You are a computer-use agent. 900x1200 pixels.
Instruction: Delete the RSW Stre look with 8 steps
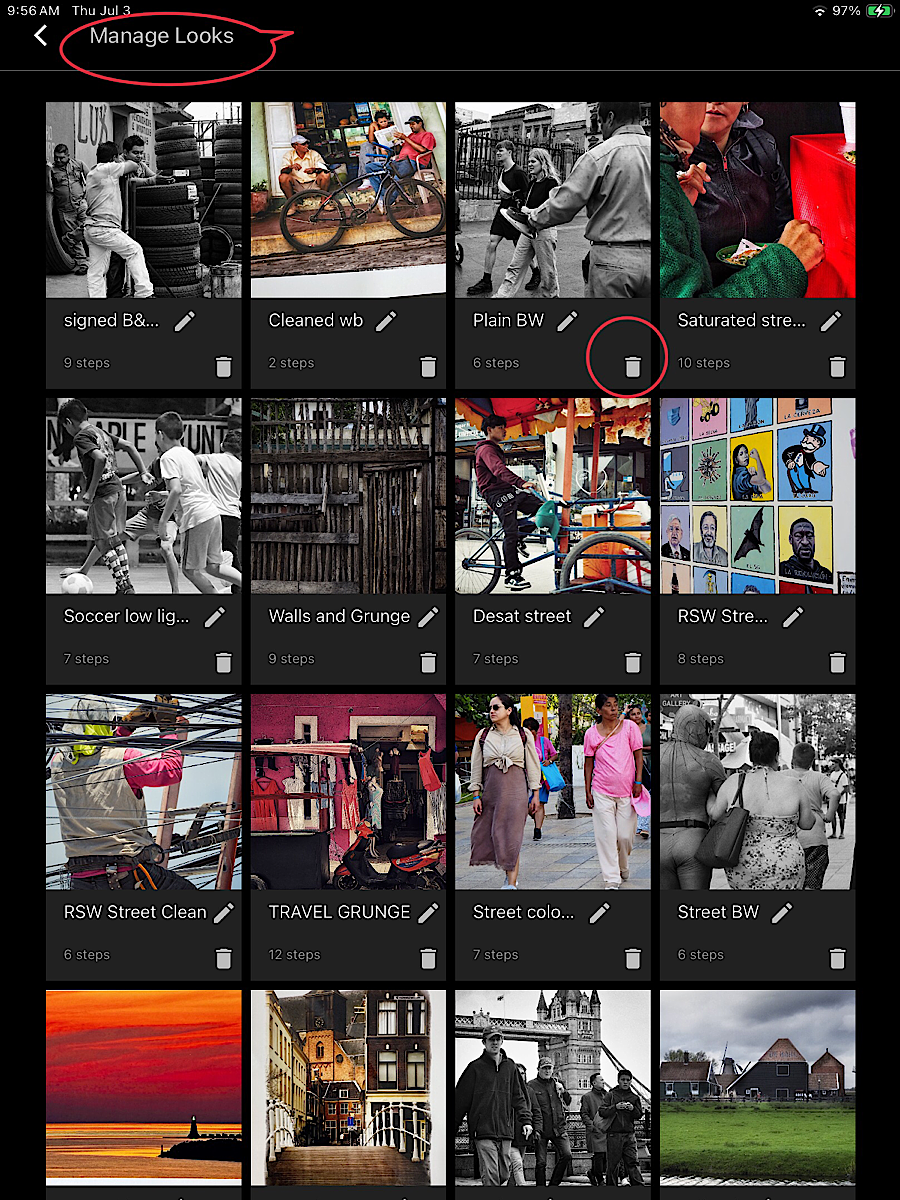tap(838, 663)
